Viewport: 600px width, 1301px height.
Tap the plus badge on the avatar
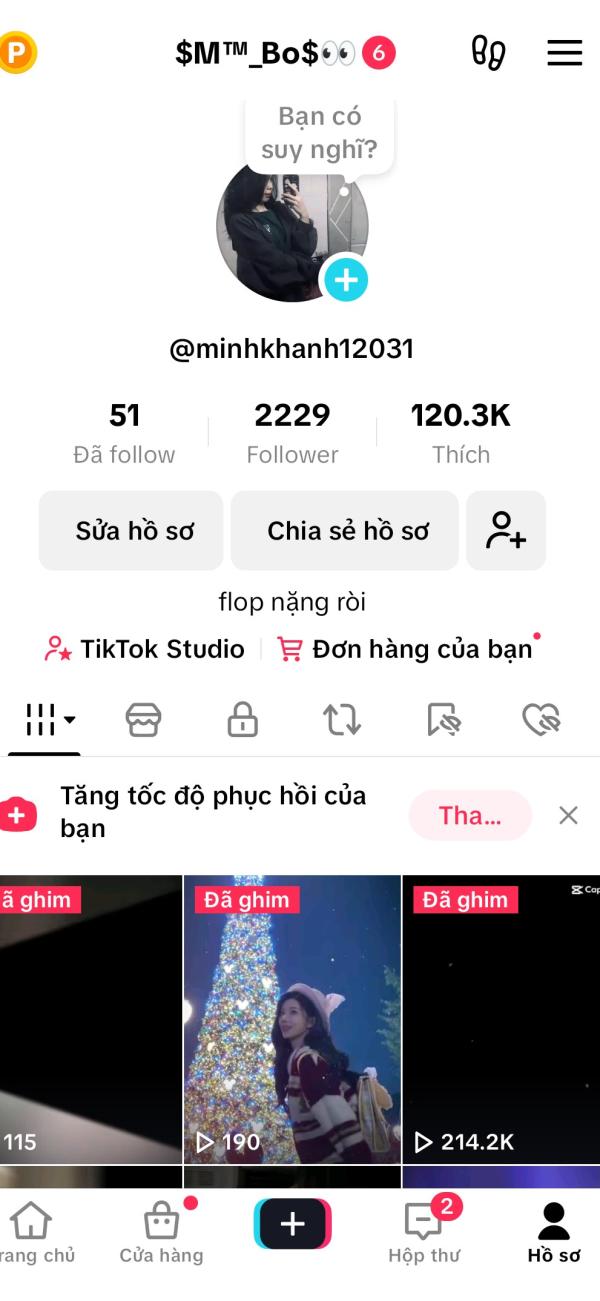346,280
